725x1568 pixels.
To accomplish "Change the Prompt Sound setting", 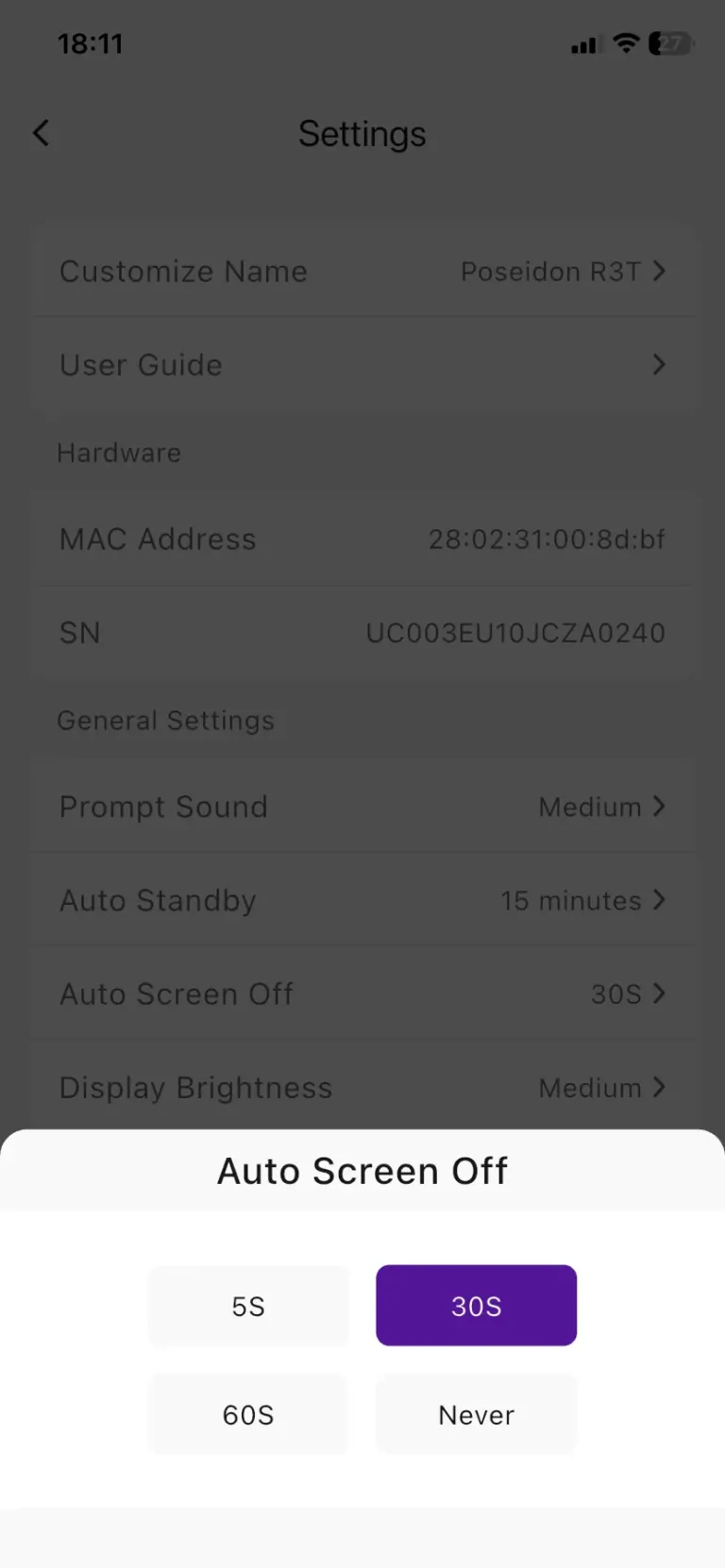I will point(362,807).
